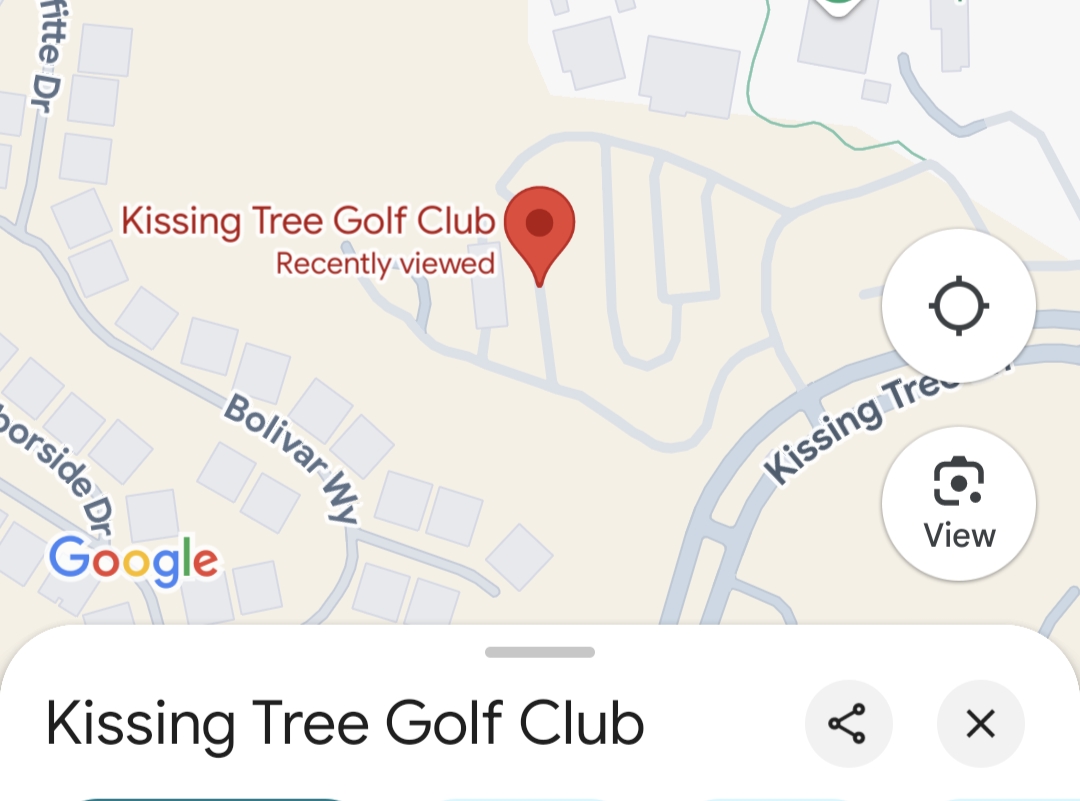Open the camera View button
Screen dimensions: 1080x801
click(x=958, y=503)
